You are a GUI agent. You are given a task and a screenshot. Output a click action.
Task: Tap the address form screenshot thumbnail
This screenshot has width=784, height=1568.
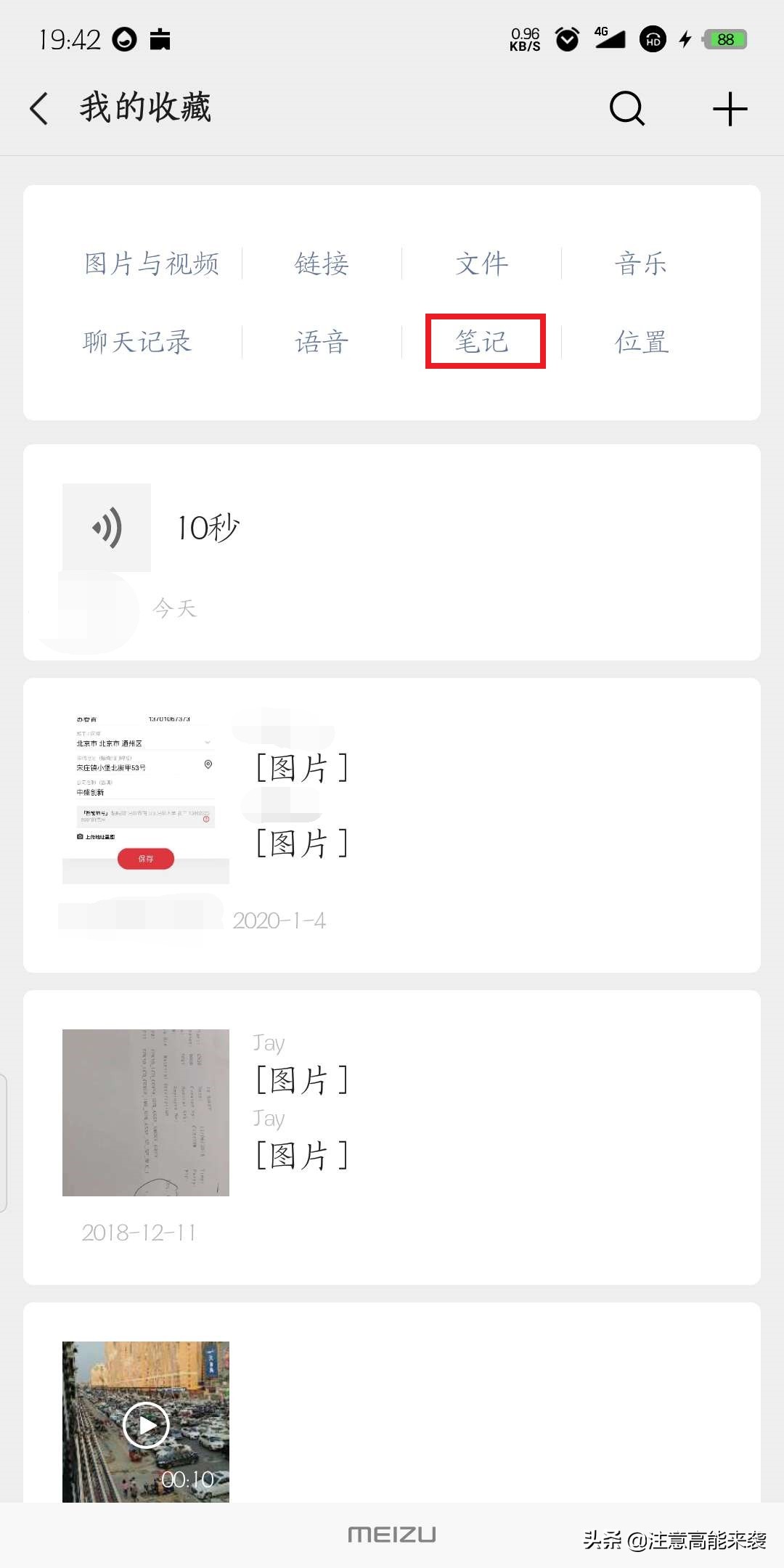[x=145, y=799]
